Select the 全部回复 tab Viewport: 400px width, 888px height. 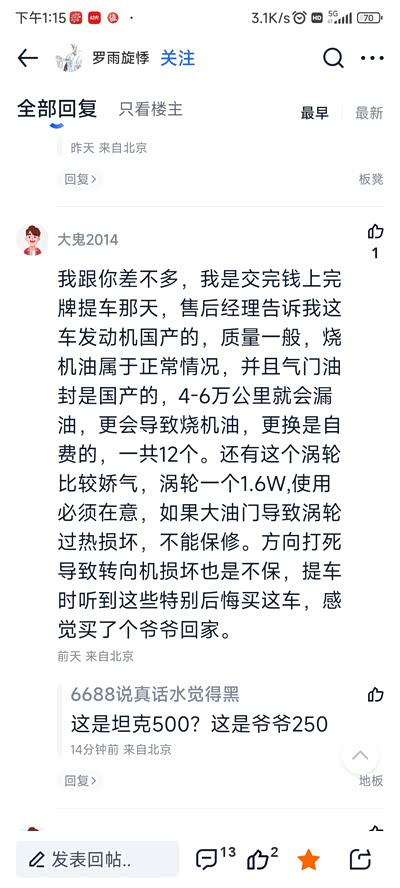click(57, 109)
